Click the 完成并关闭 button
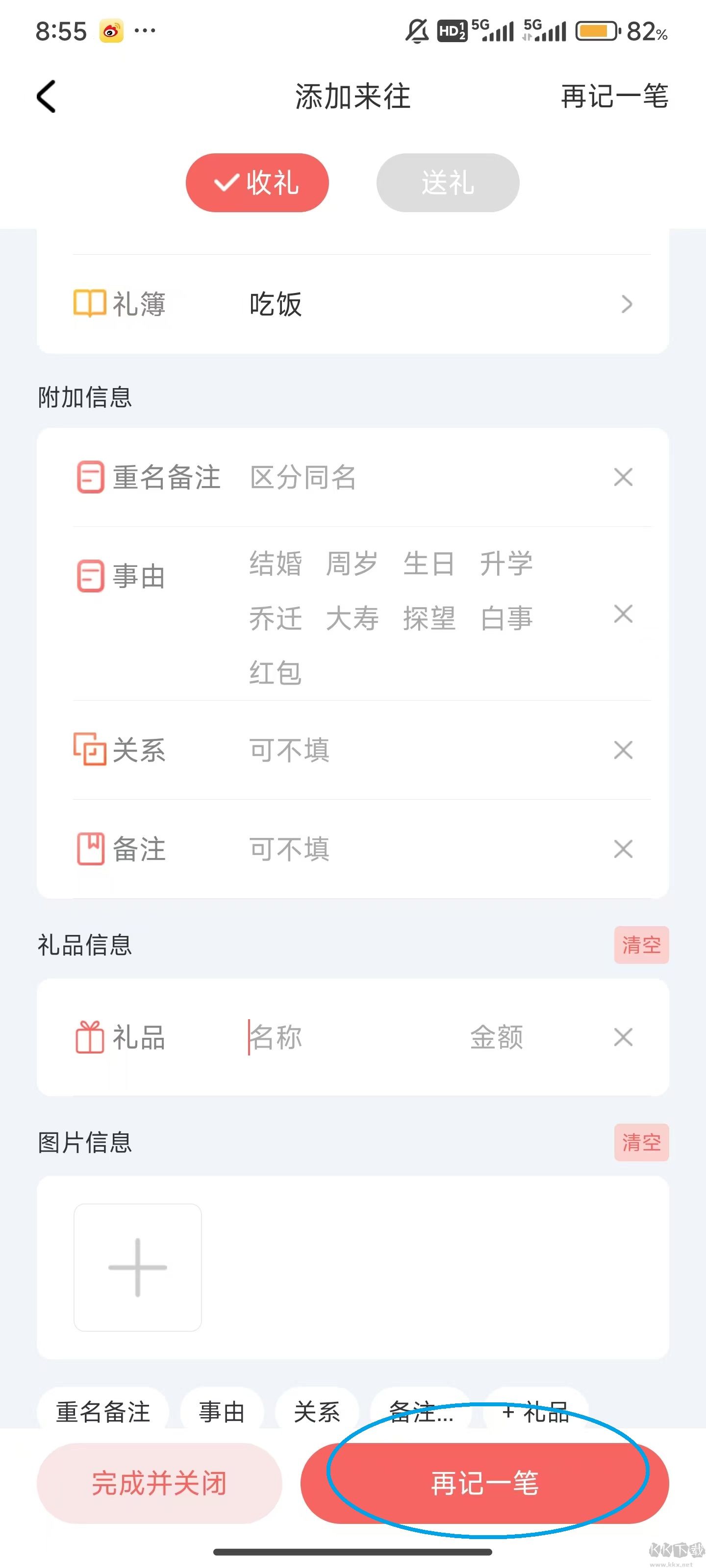Image resolution: width=706 pixels, height=1568 pixels. click(x=159, y=1484)
